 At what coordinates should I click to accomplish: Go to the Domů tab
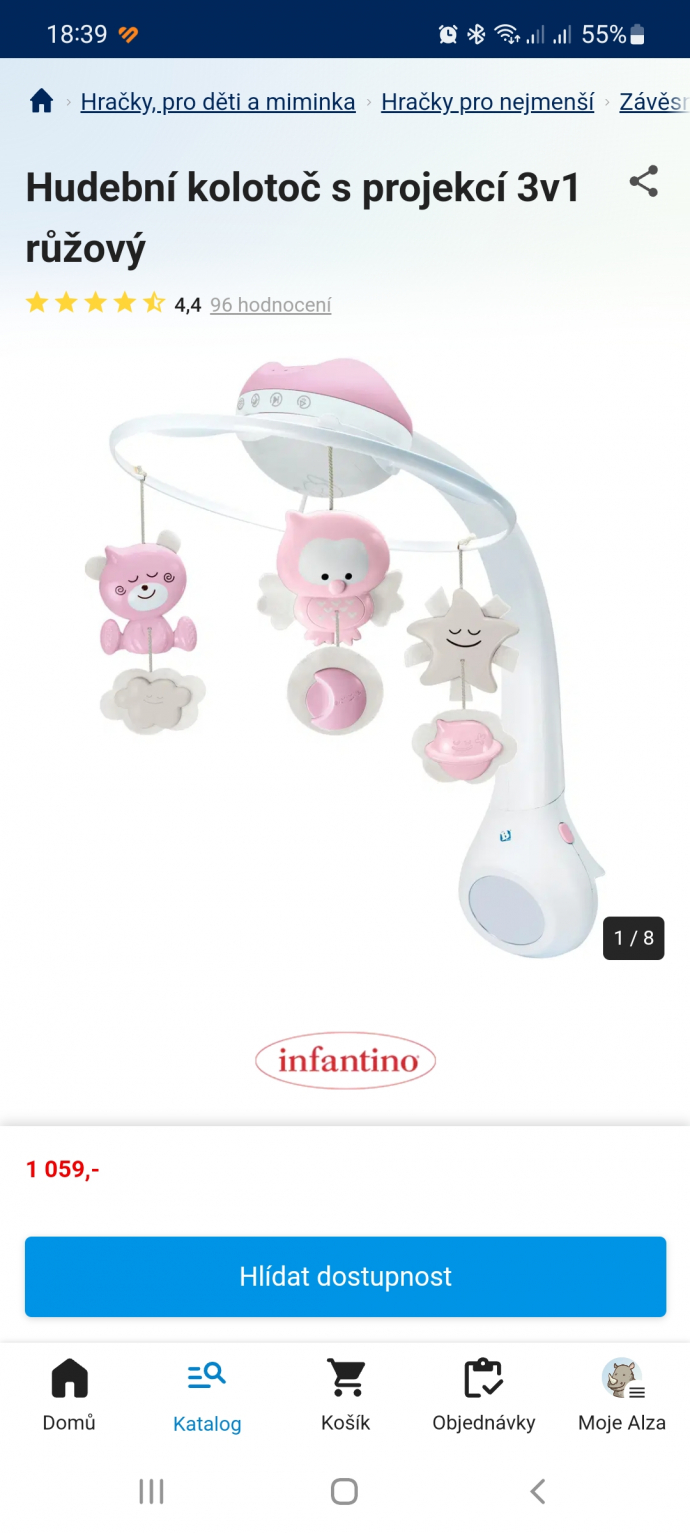click(69, 1394)
